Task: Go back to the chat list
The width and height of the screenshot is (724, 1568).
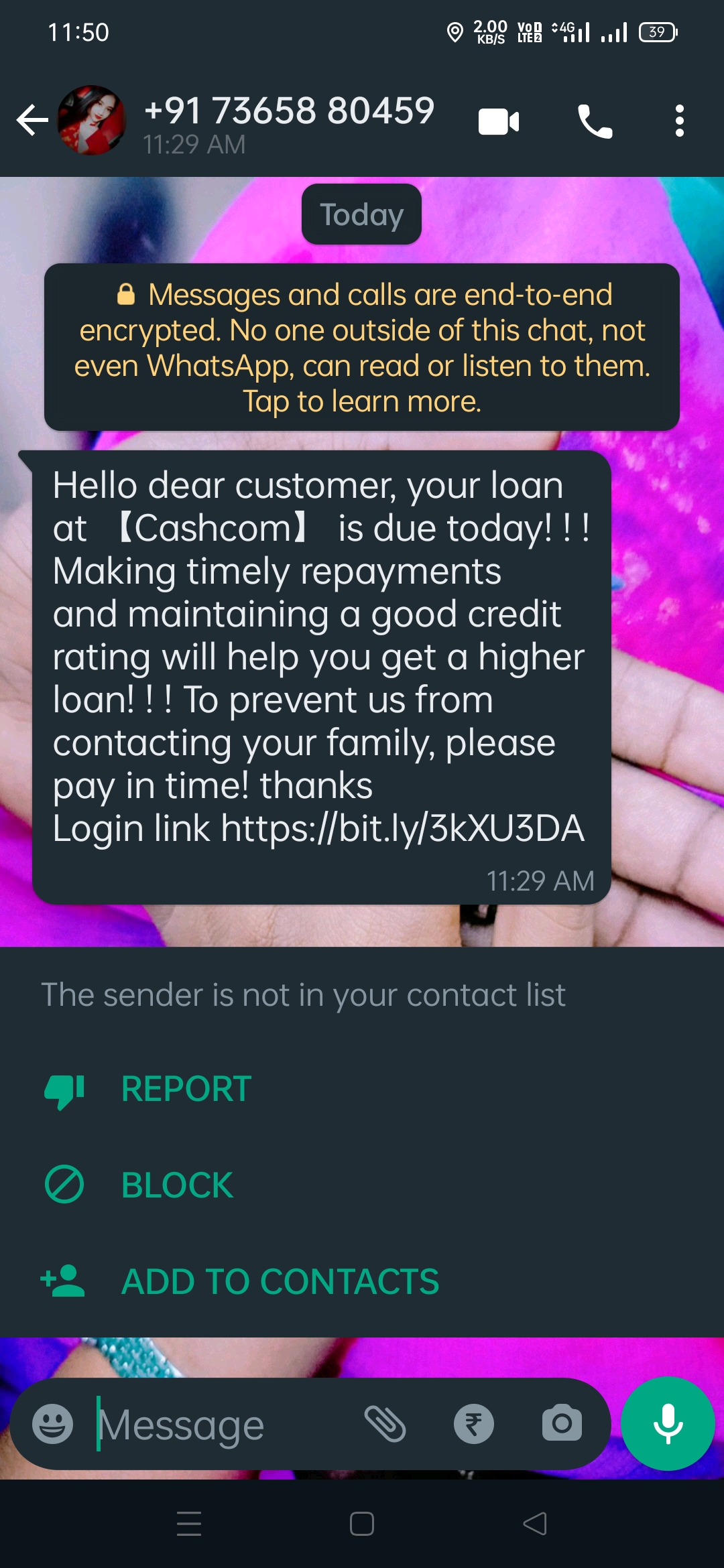Action: [32, 121]
